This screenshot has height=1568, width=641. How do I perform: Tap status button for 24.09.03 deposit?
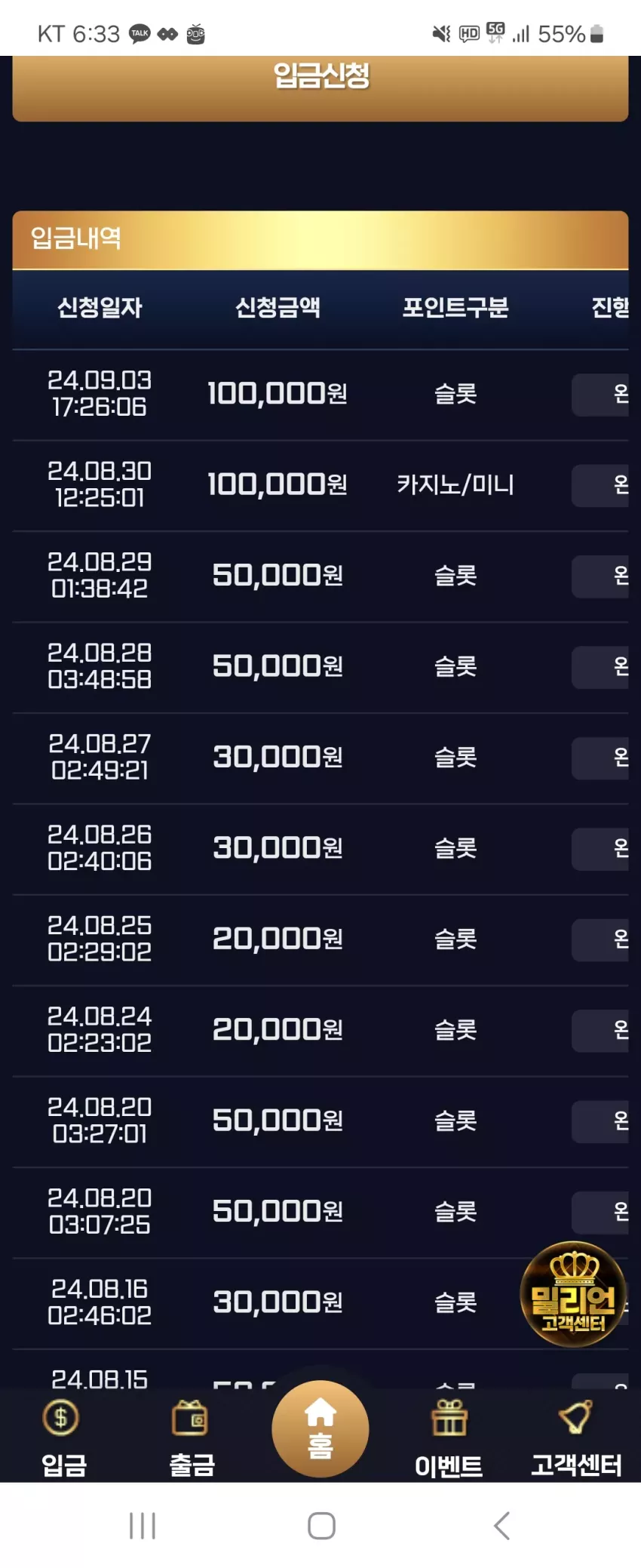tap(600, 395)
